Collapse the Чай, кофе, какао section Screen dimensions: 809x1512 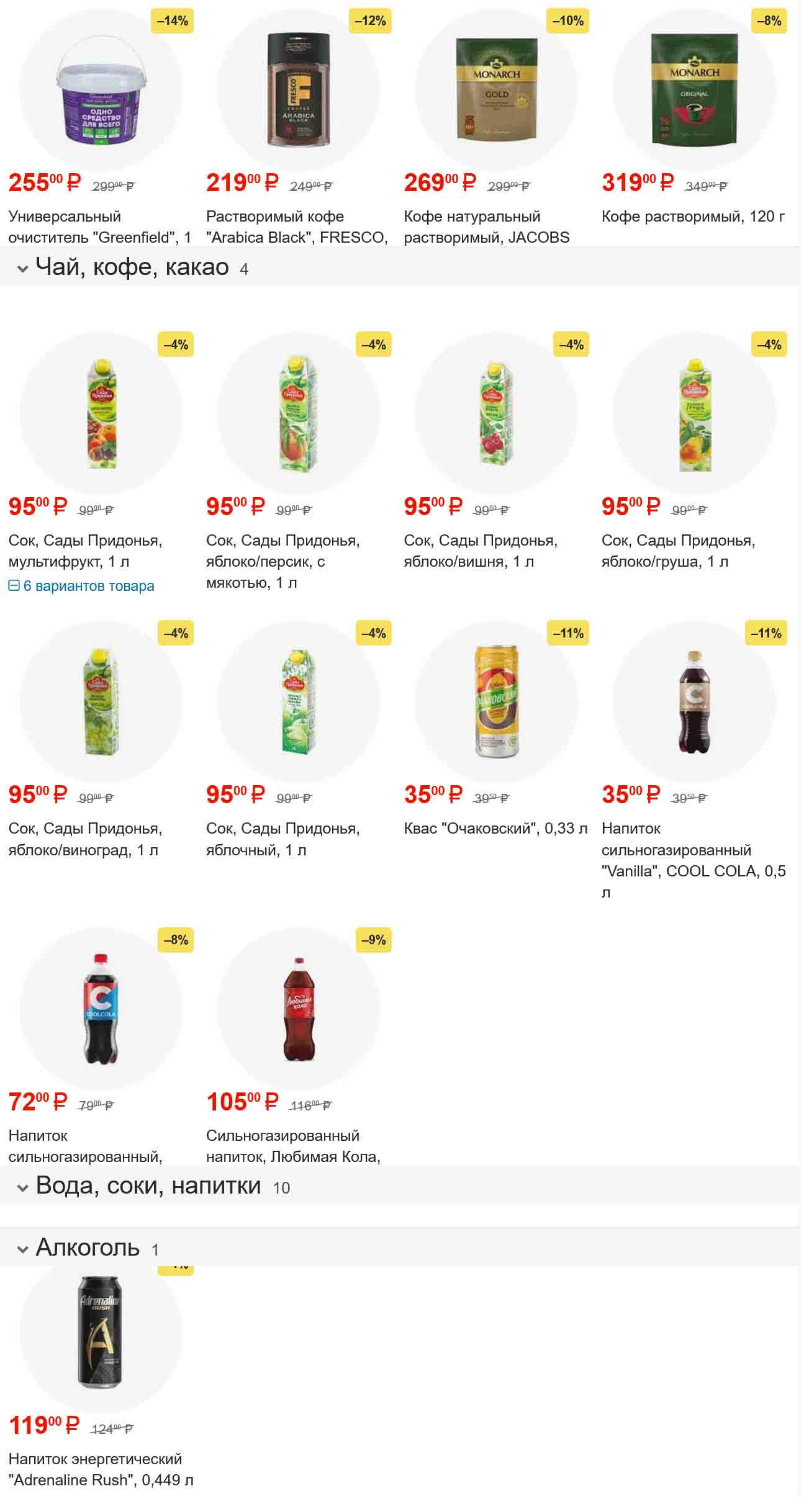pos(23,269)
